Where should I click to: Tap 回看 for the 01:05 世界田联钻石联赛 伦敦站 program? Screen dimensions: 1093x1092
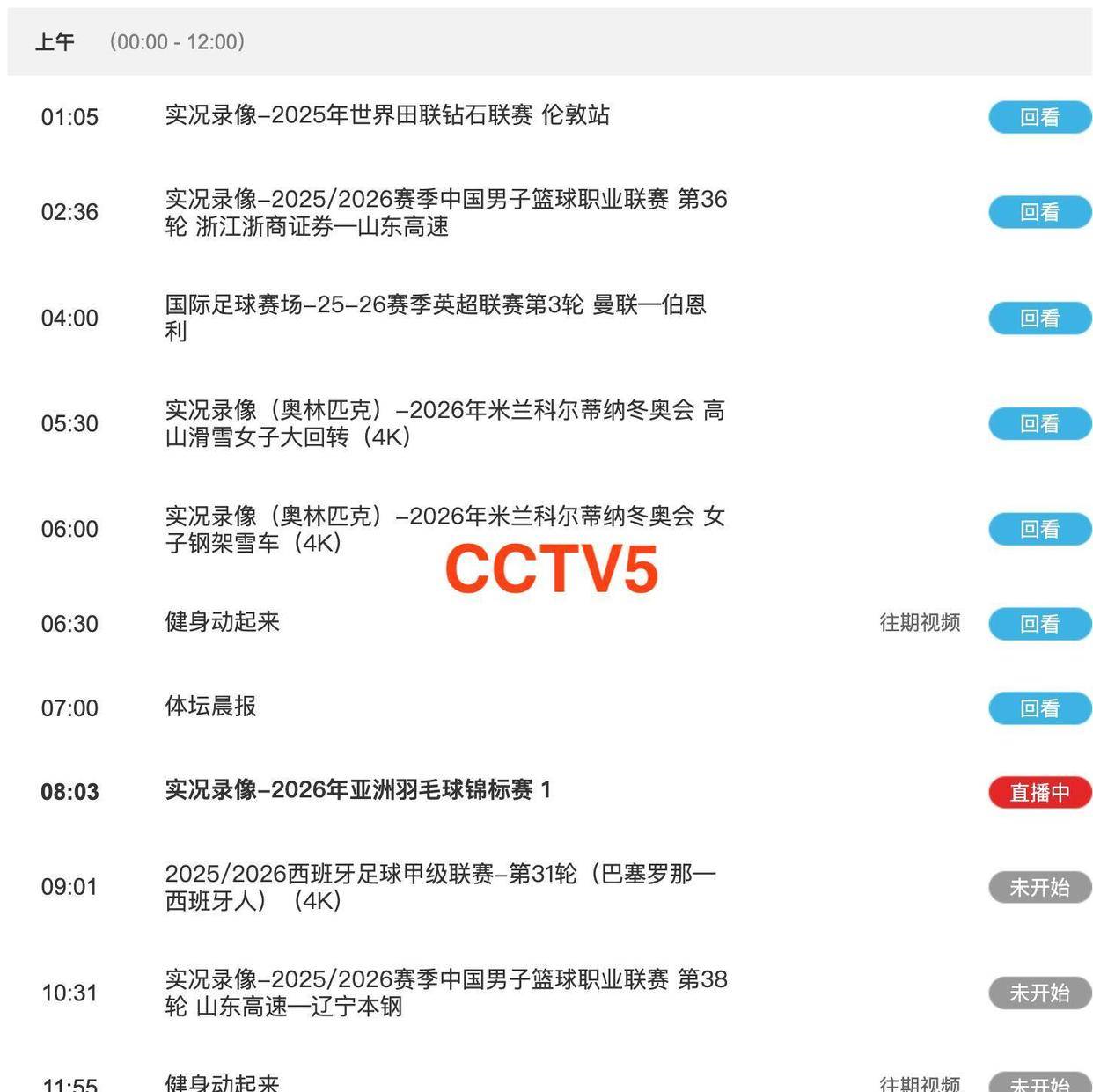click(1039, 117)
